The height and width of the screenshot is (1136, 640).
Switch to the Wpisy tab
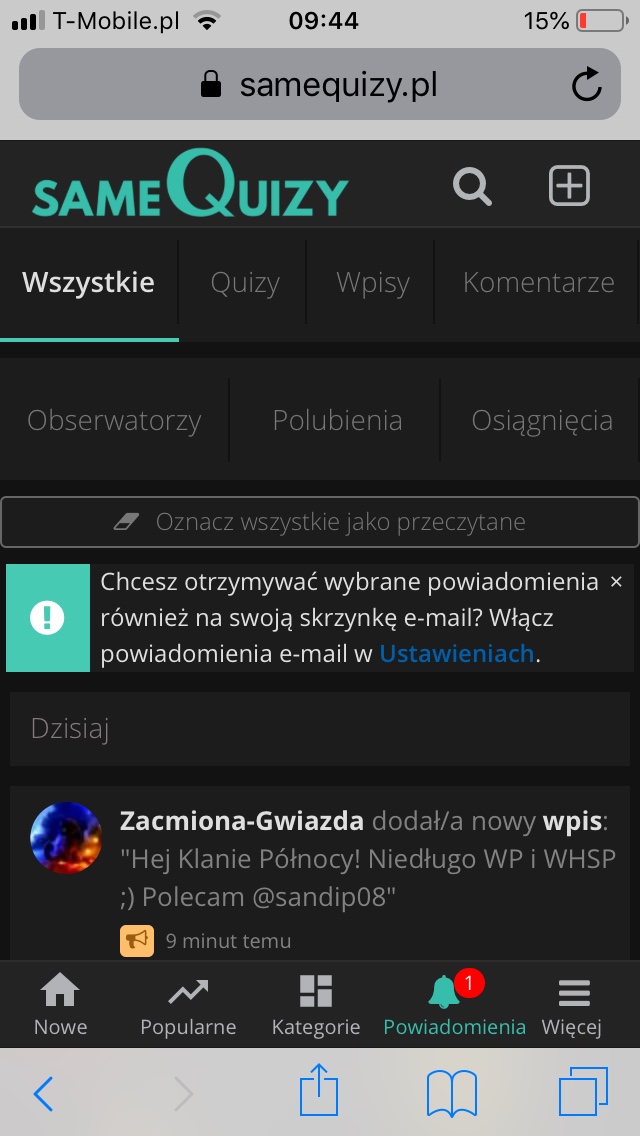point(372,282)
